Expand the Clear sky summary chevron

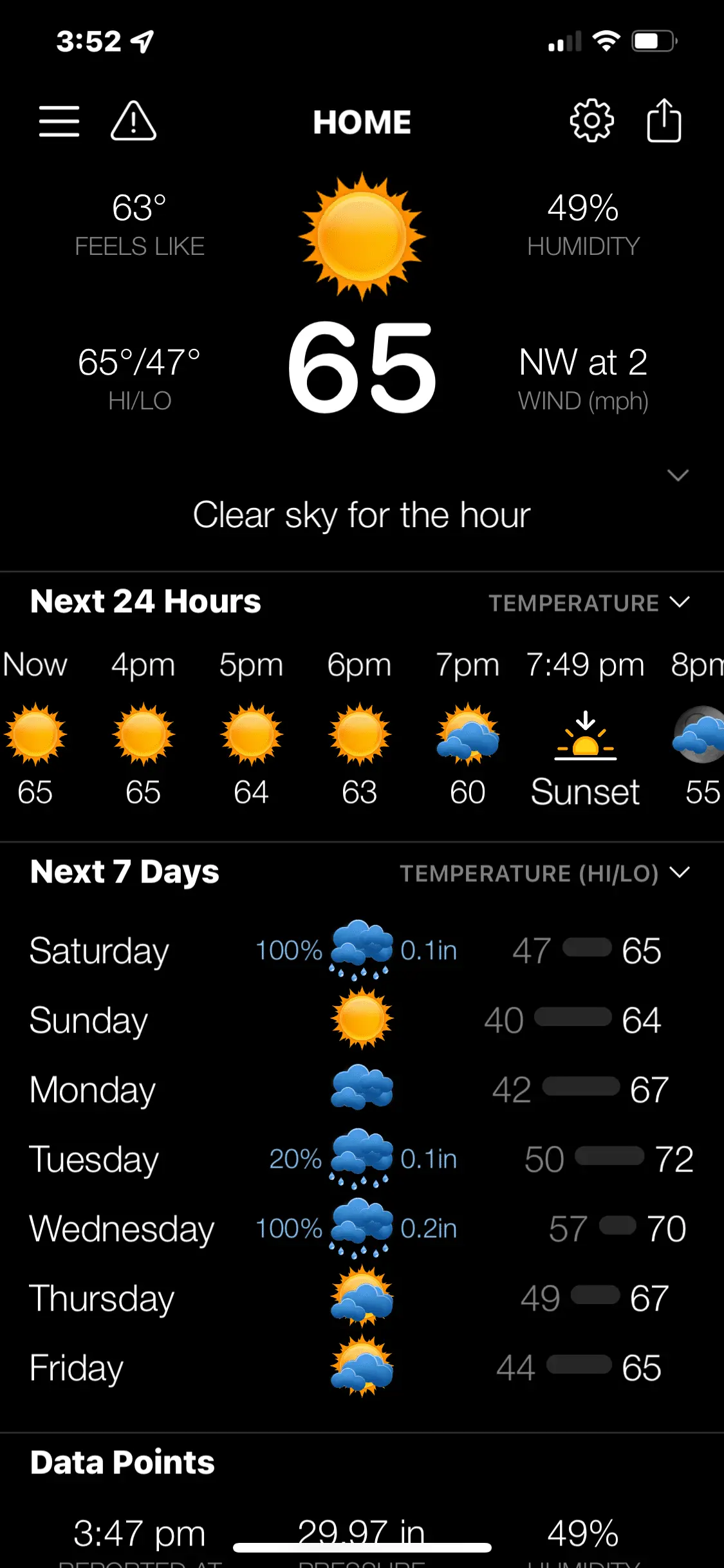[678, 476]
